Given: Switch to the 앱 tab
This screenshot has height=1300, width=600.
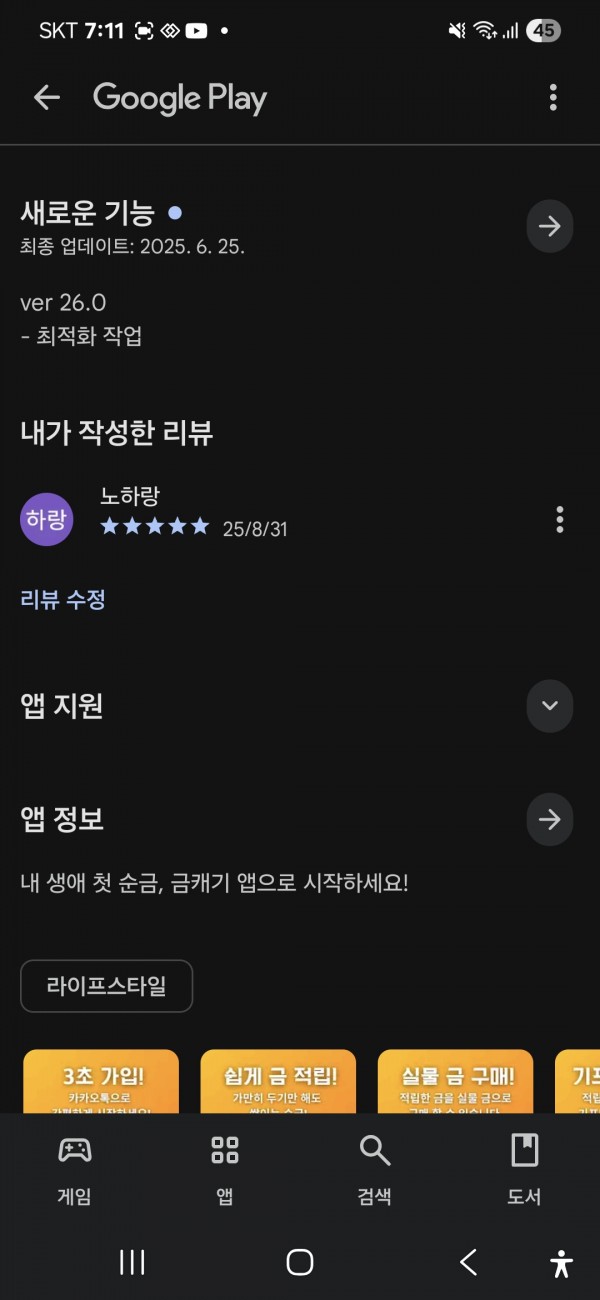Looking at the screenshot, I should pyautogui.click(x=225, y=1169).
